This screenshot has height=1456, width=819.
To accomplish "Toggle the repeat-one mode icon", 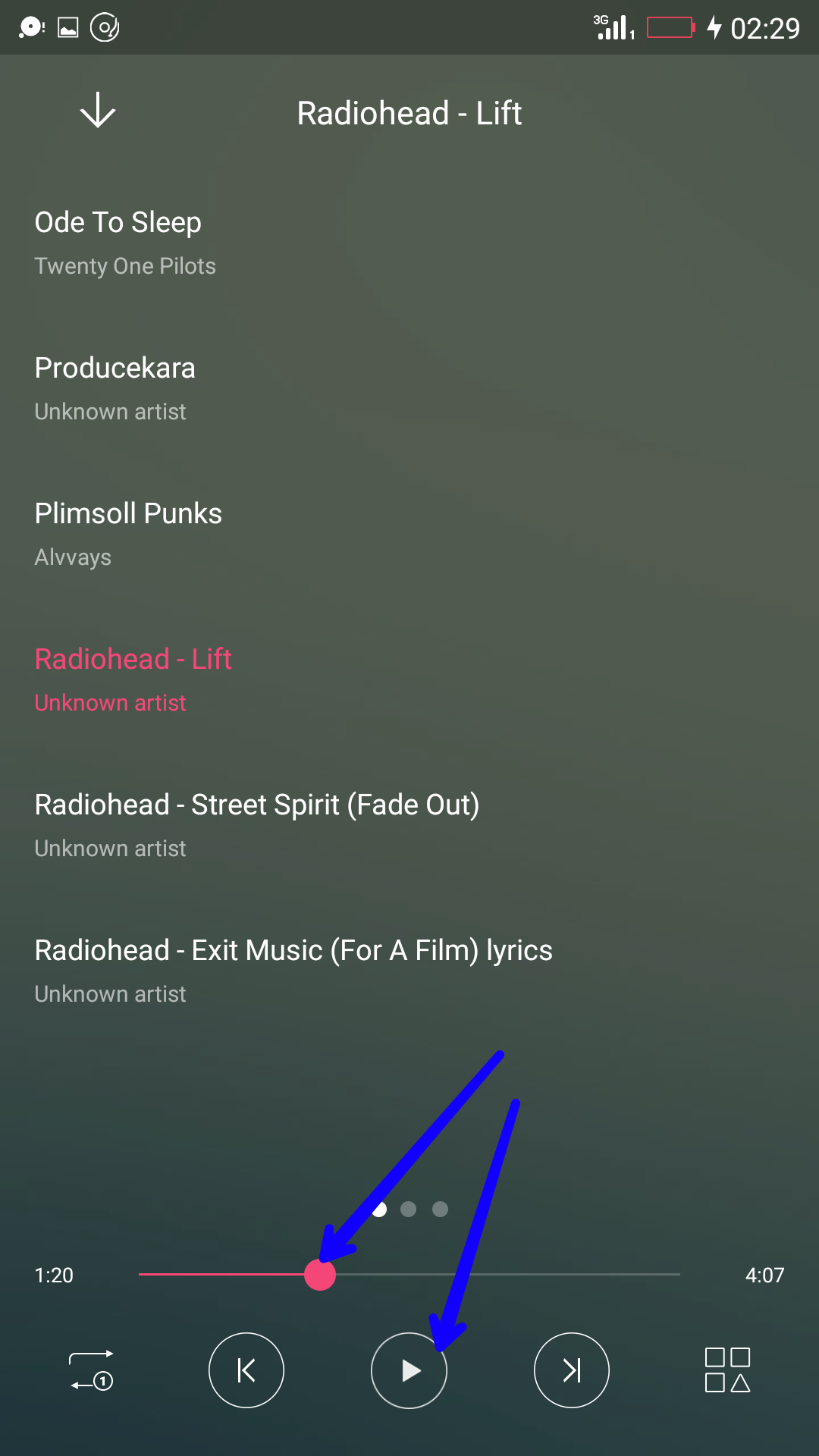I will tap(92, 1370).
